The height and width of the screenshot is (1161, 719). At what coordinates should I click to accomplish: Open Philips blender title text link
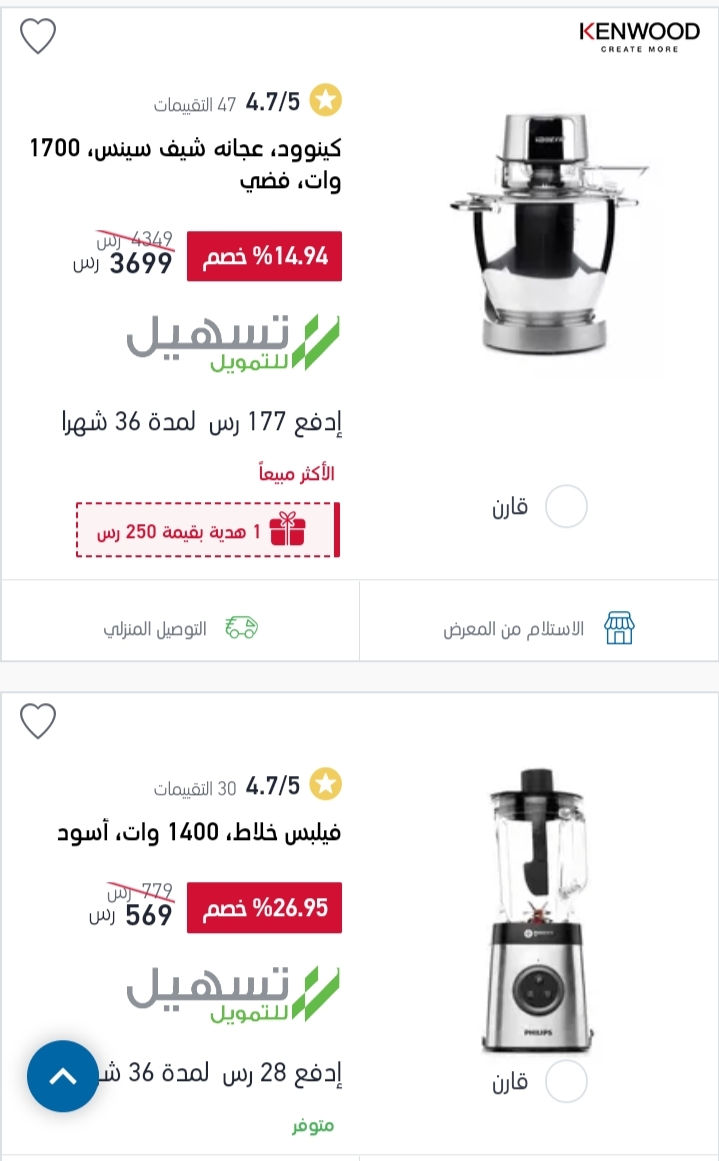point(199,832)
